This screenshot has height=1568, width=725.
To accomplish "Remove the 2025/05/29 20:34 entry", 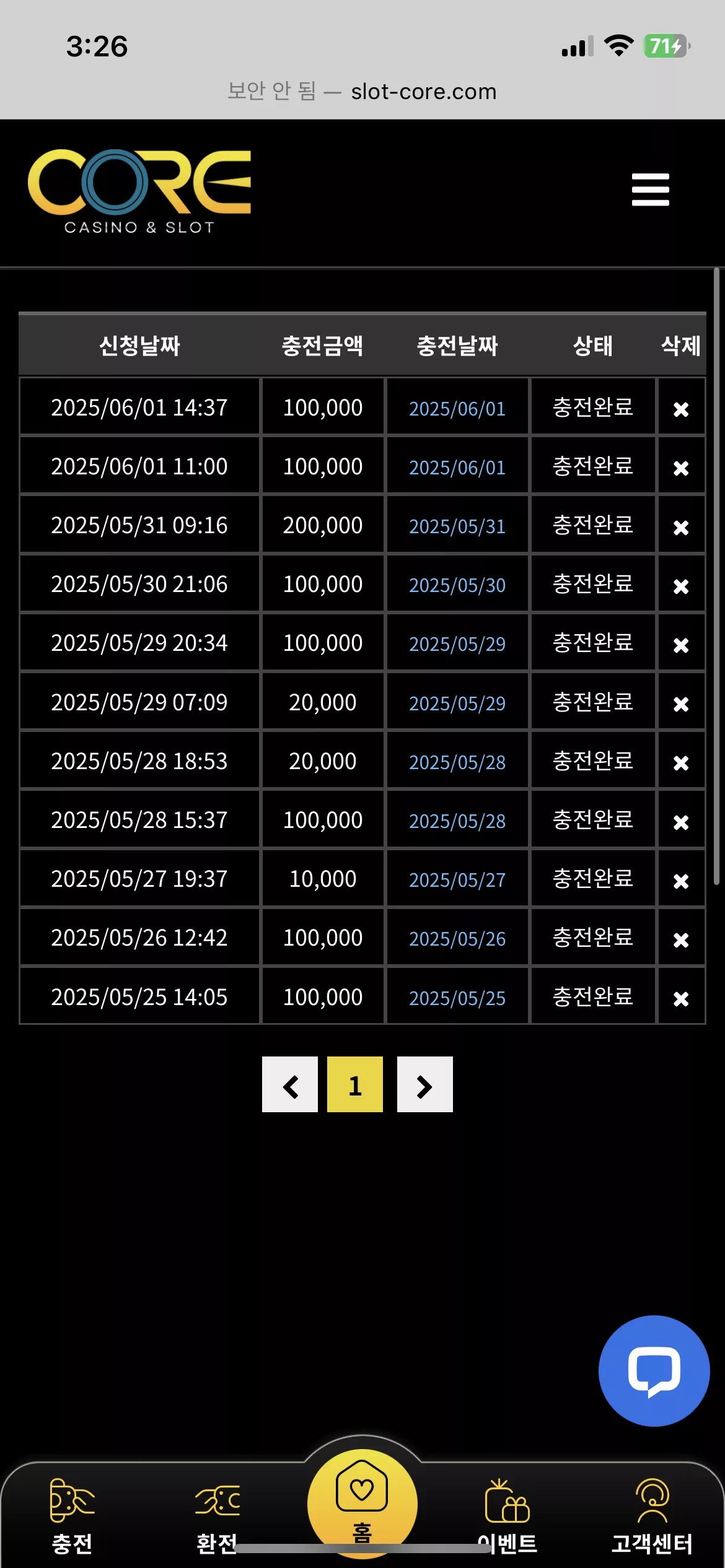I will [681, 645].
